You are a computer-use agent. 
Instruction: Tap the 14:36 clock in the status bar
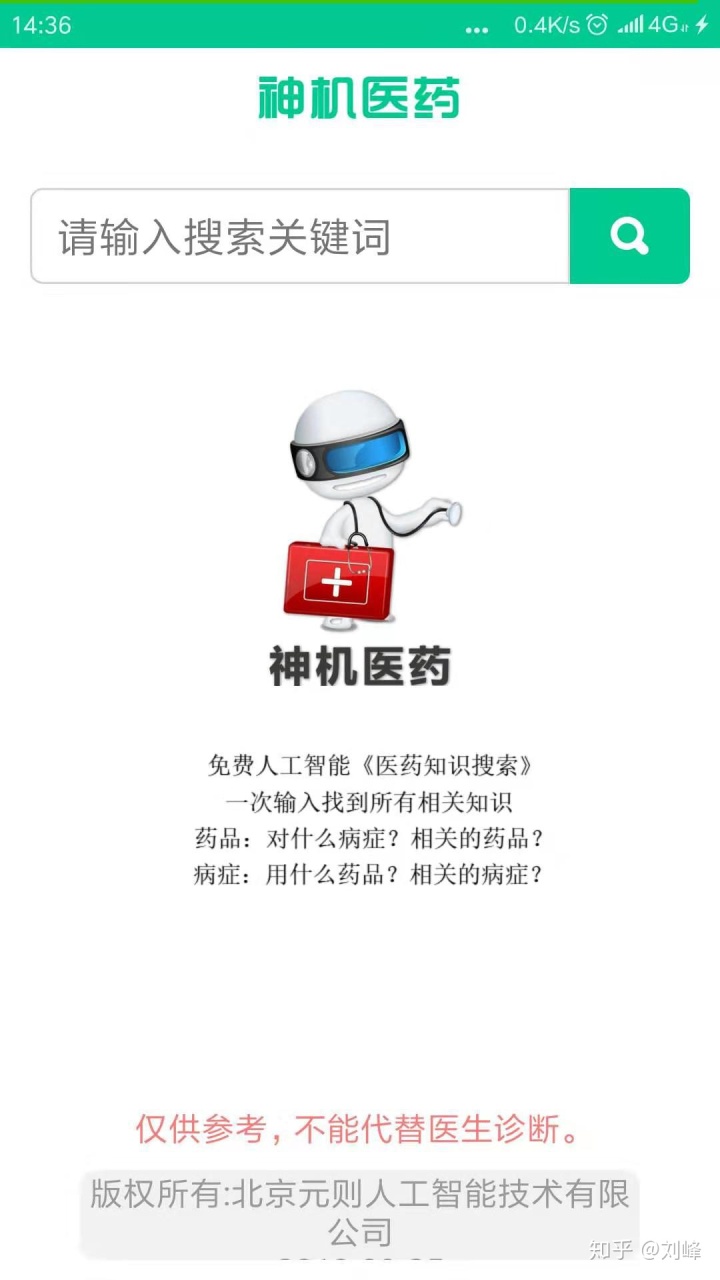coord(40,27)
